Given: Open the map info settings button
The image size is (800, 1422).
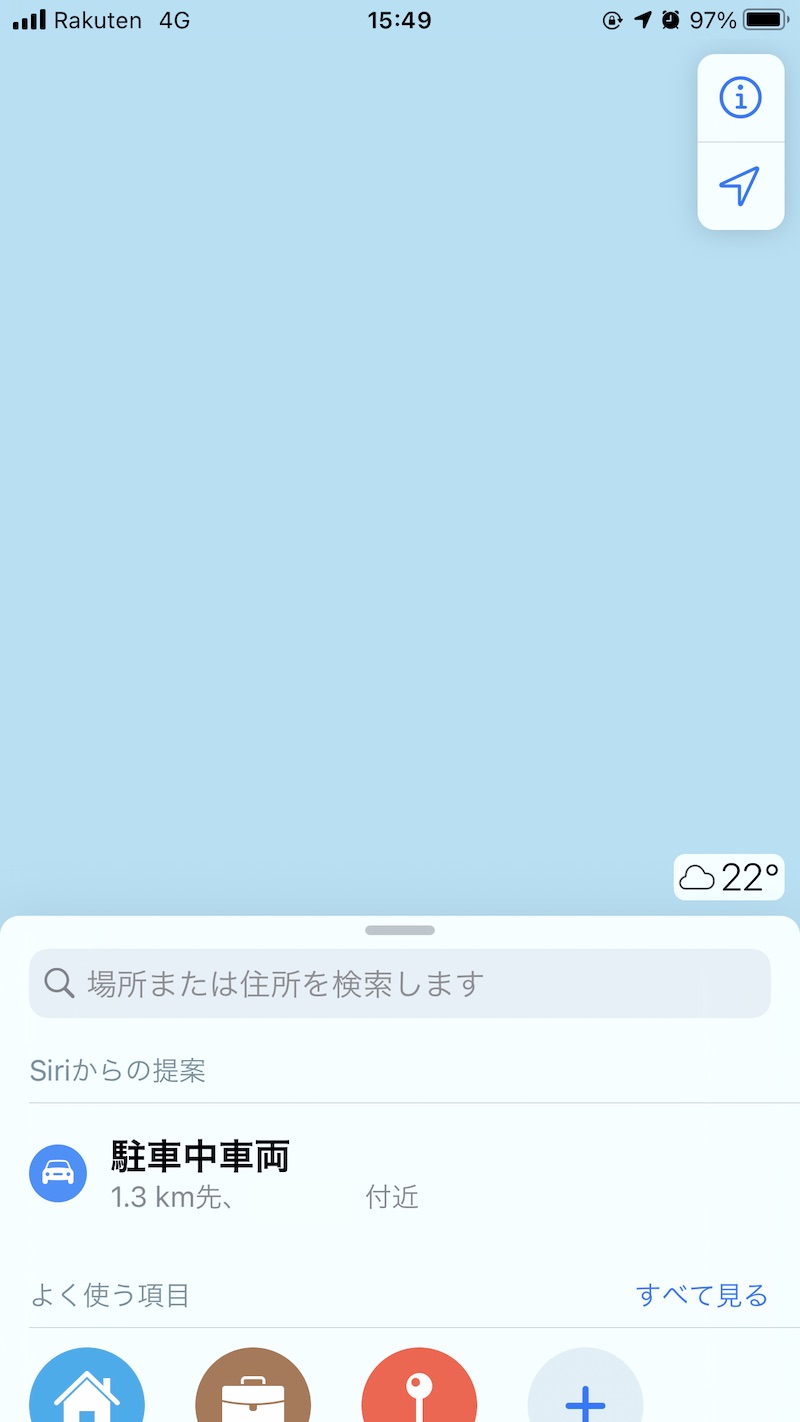Looking at the screenshot, I should 741,98.
